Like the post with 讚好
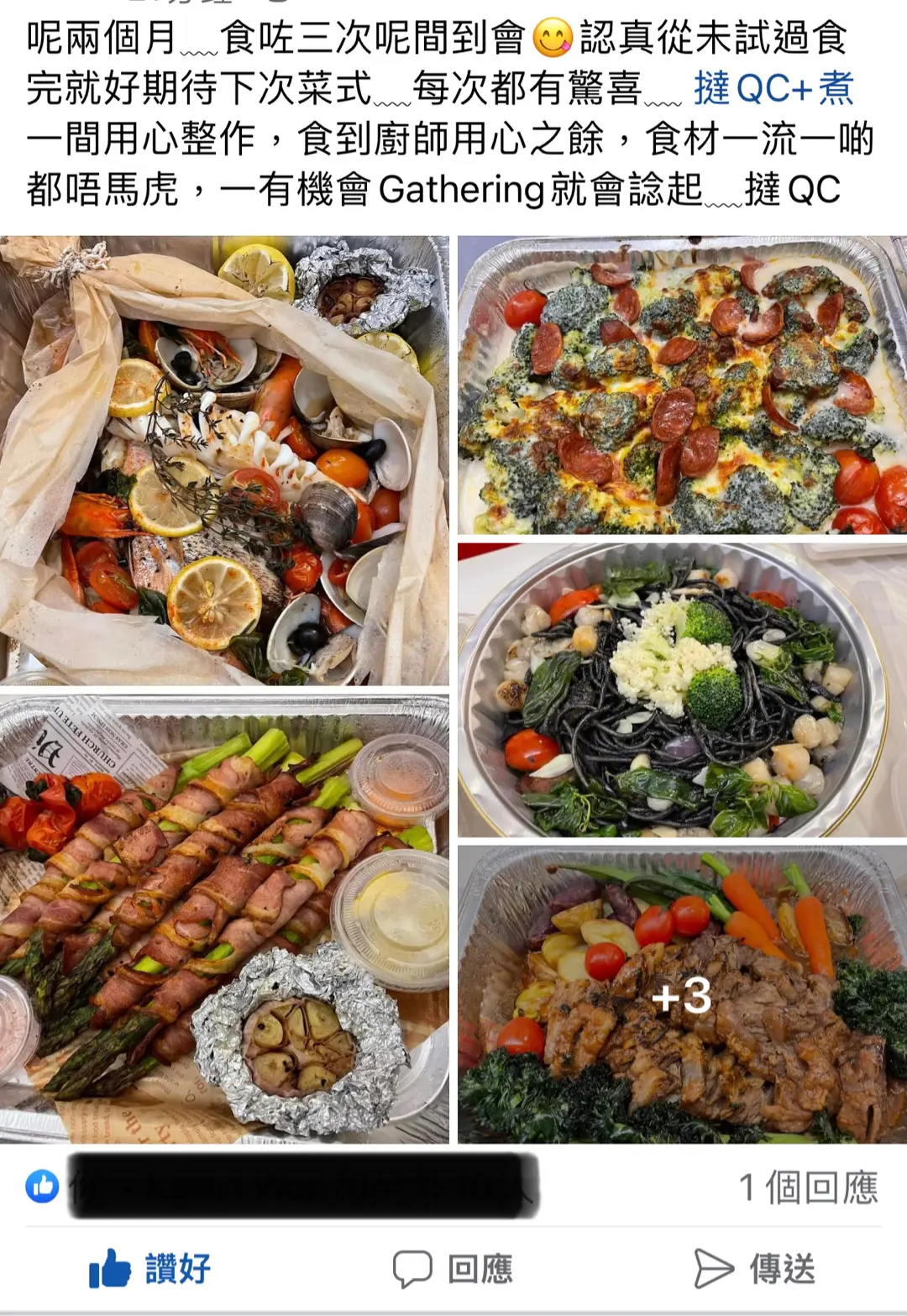 [x=149, y=1268]
